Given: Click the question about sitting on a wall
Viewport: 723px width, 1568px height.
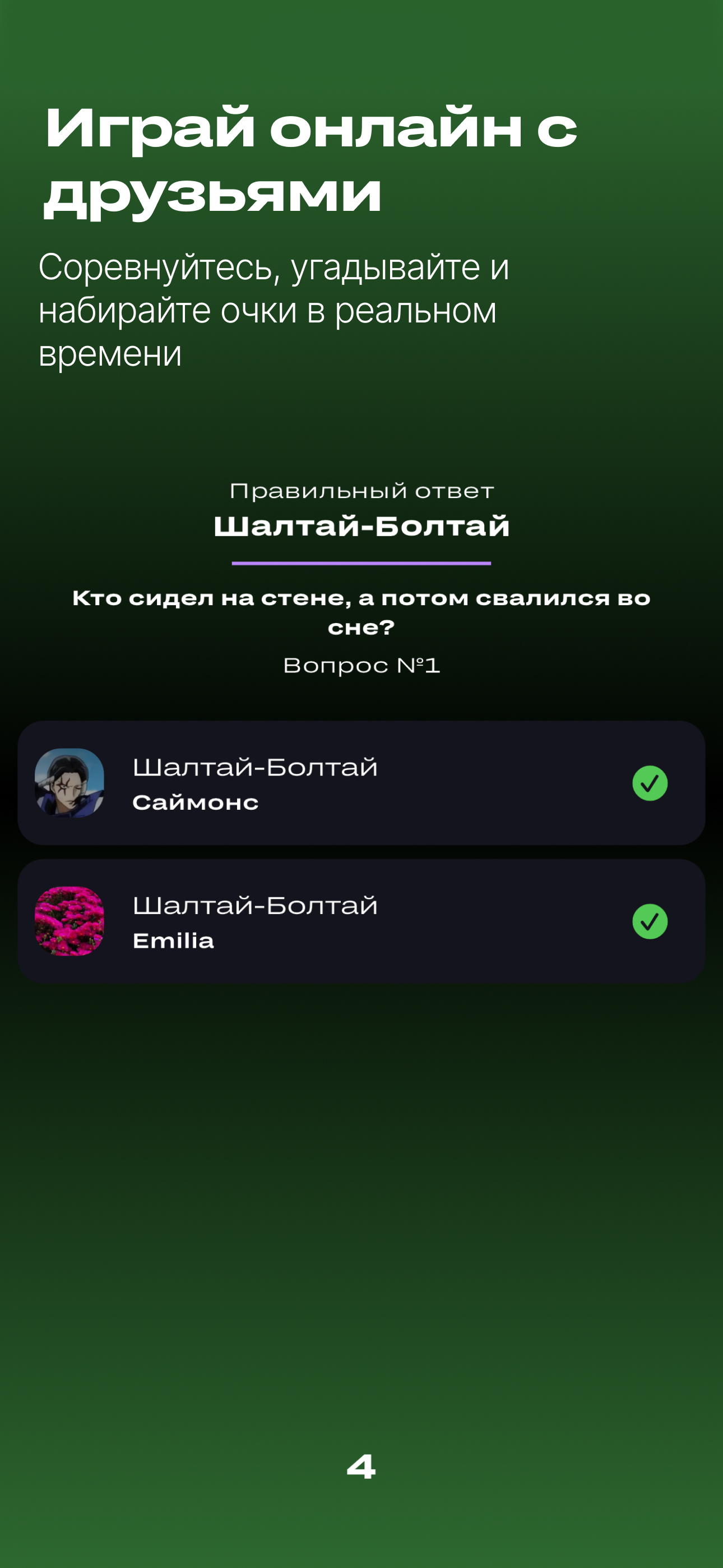Looking at the screenshot, I should [x=361, y=612].
